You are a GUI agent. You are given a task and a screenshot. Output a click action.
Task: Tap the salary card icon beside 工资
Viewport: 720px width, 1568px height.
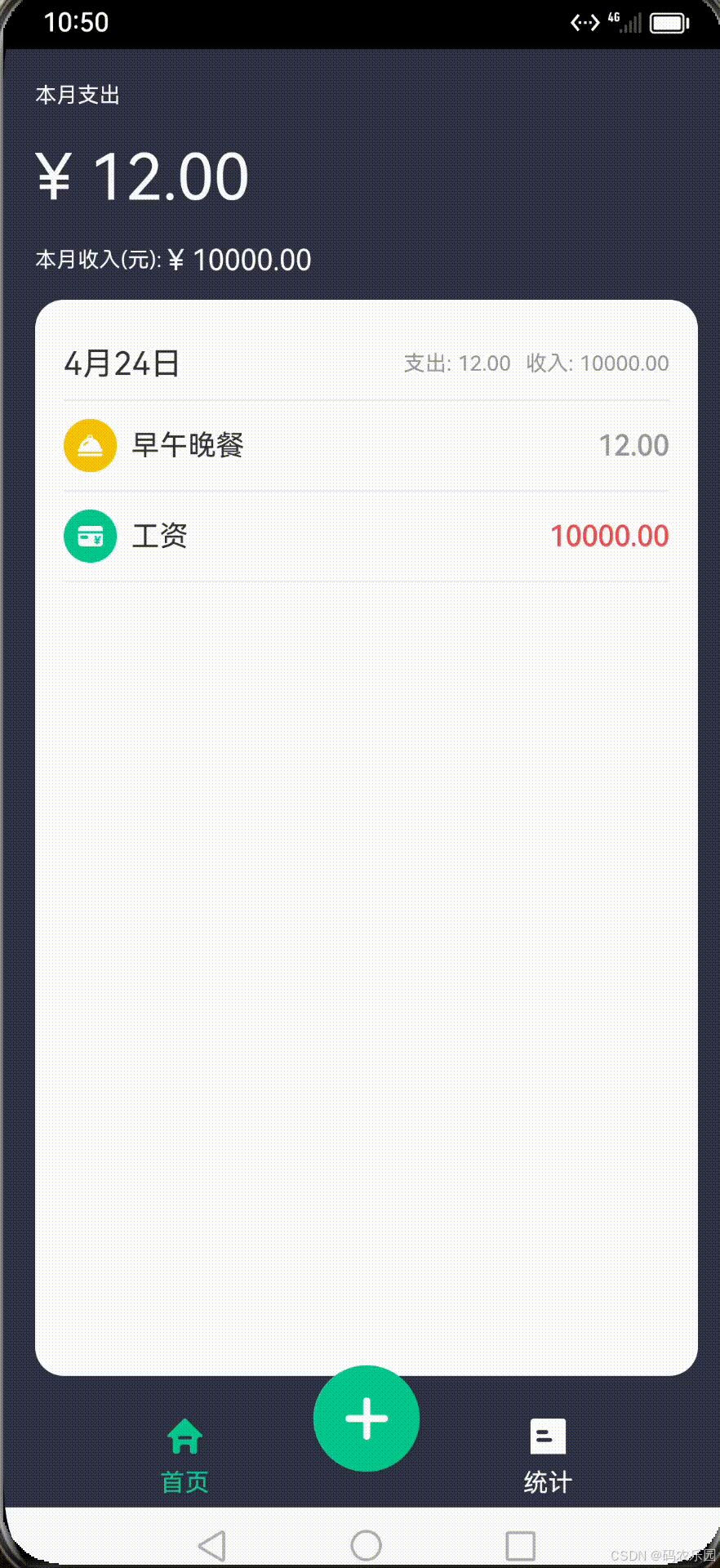tap(90, 537)
